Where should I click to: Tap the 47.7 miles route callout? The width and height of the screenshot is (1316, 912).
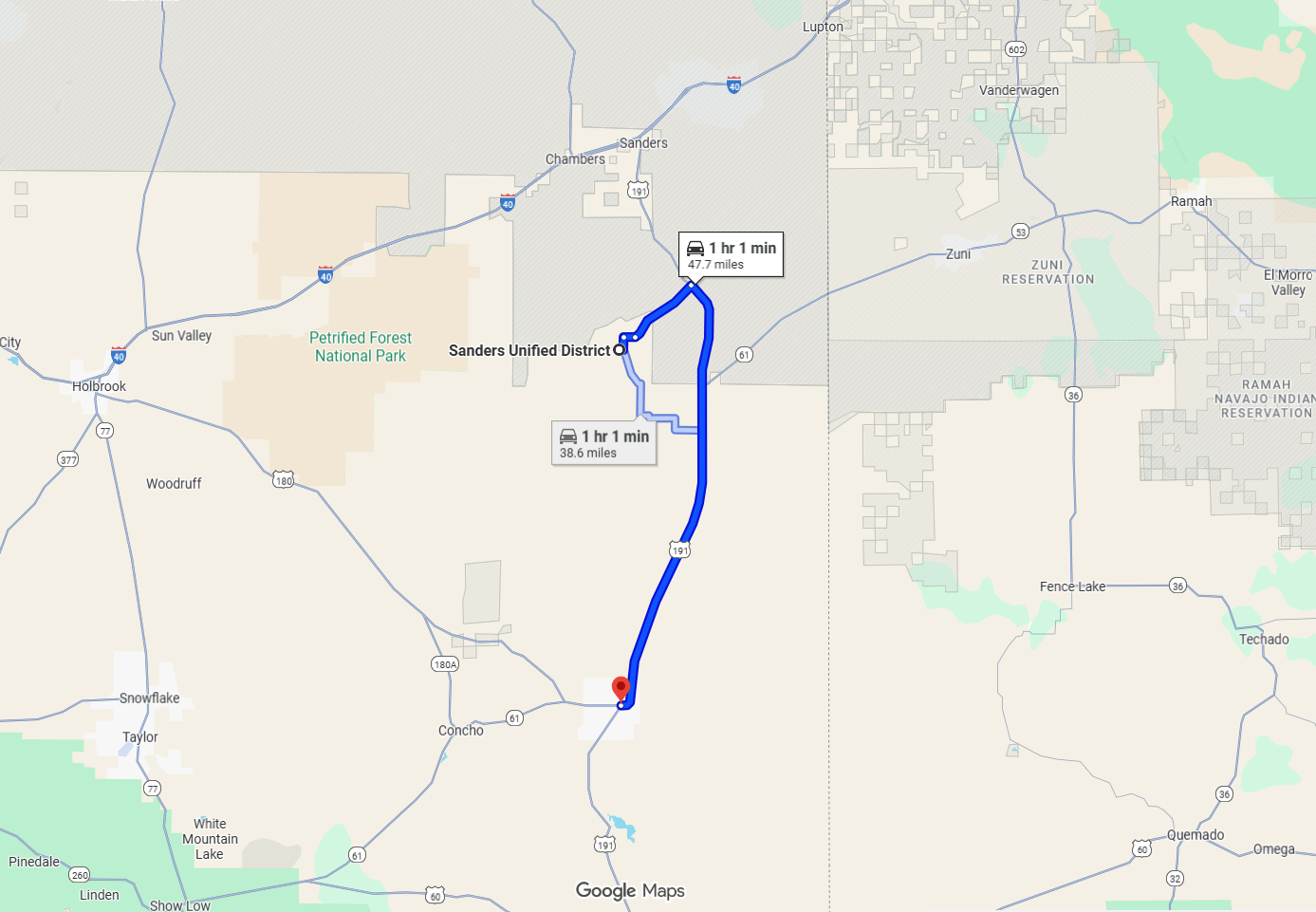click(x=731, y=254)
